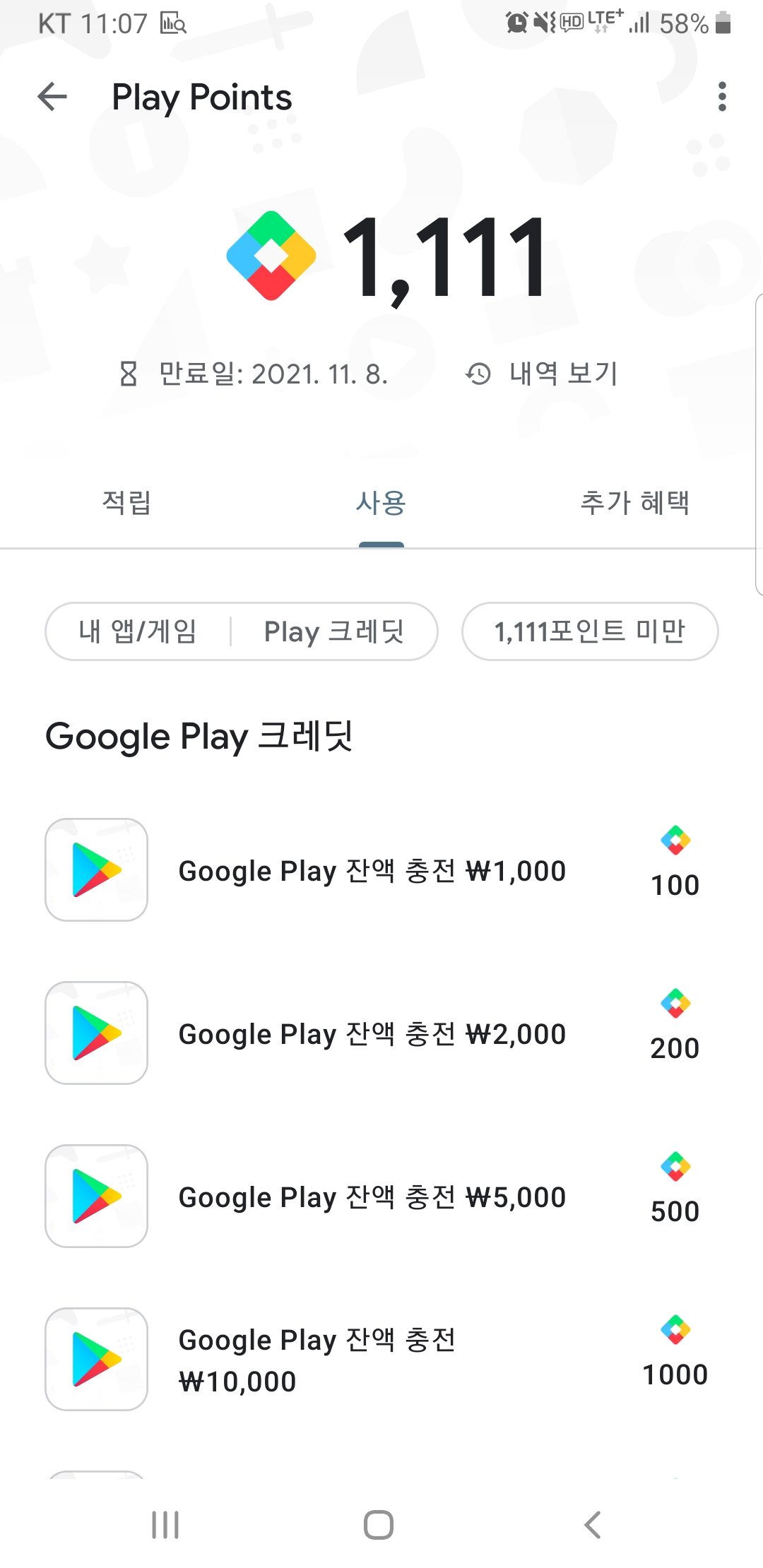Open the three-dot overflow menu
This screenshot has width=763, height=1568.
point(721,97)
